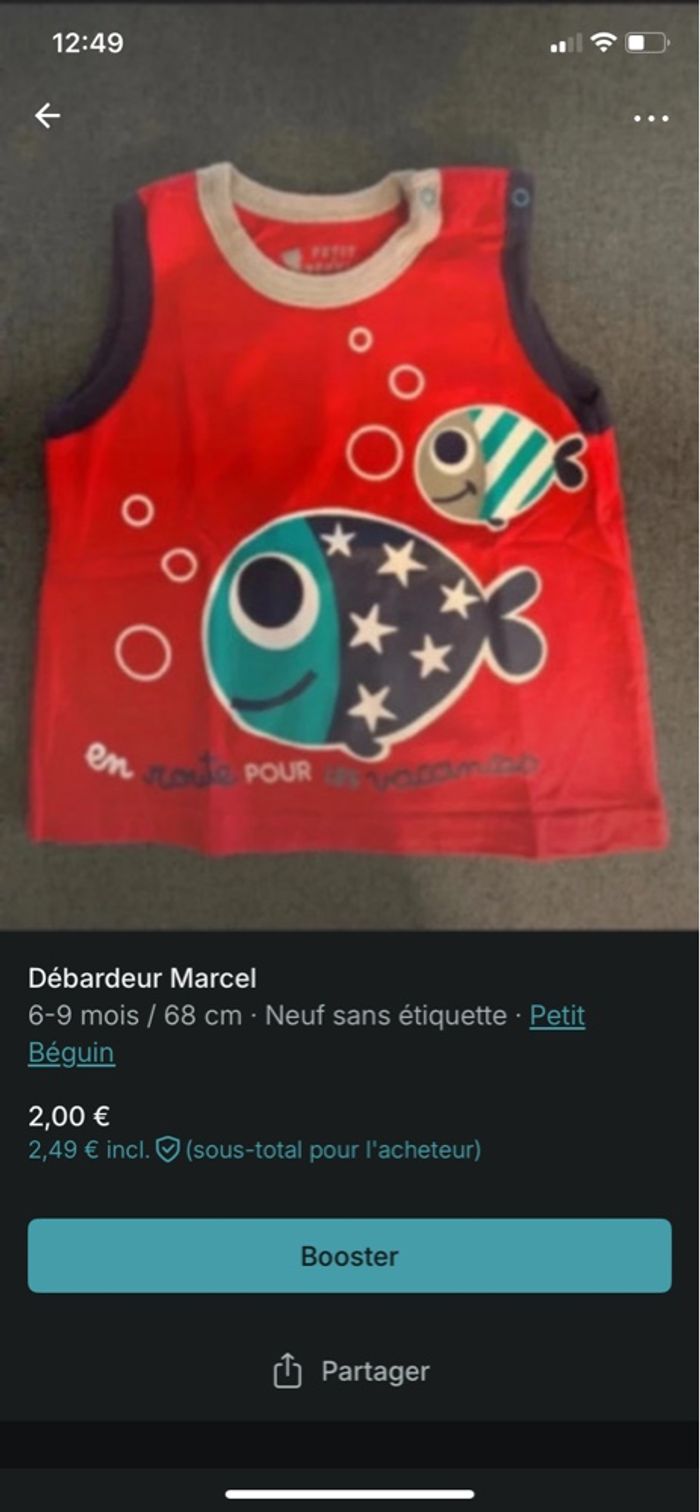Share this listing via Partager
Image resolution: width=700 pixels, height=1512 pixels.
pos(350,1371)
